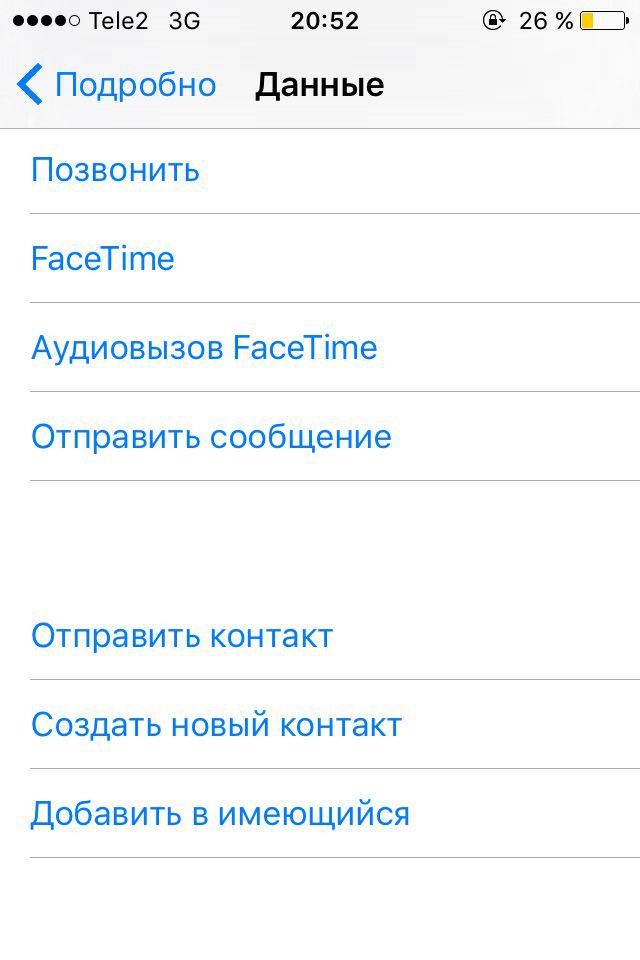Image resolution: width=640 pixels, height=960 pixels.
Task: Open Добавить в имеющийся
Action: (x=220, y=814)
